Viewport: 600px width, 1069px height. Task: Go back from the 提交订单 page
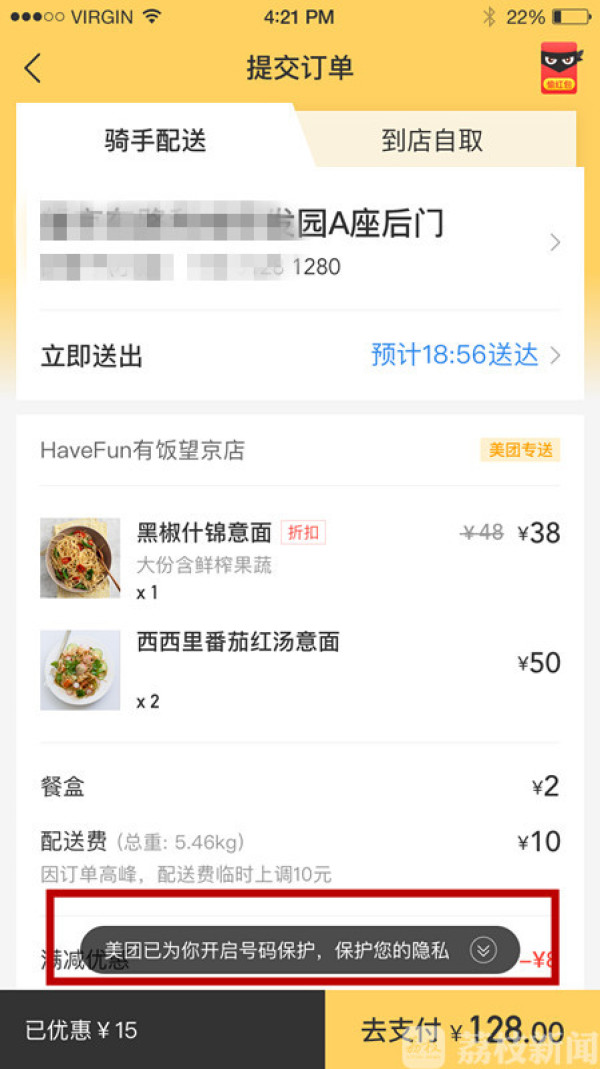(x=33, y=68)
